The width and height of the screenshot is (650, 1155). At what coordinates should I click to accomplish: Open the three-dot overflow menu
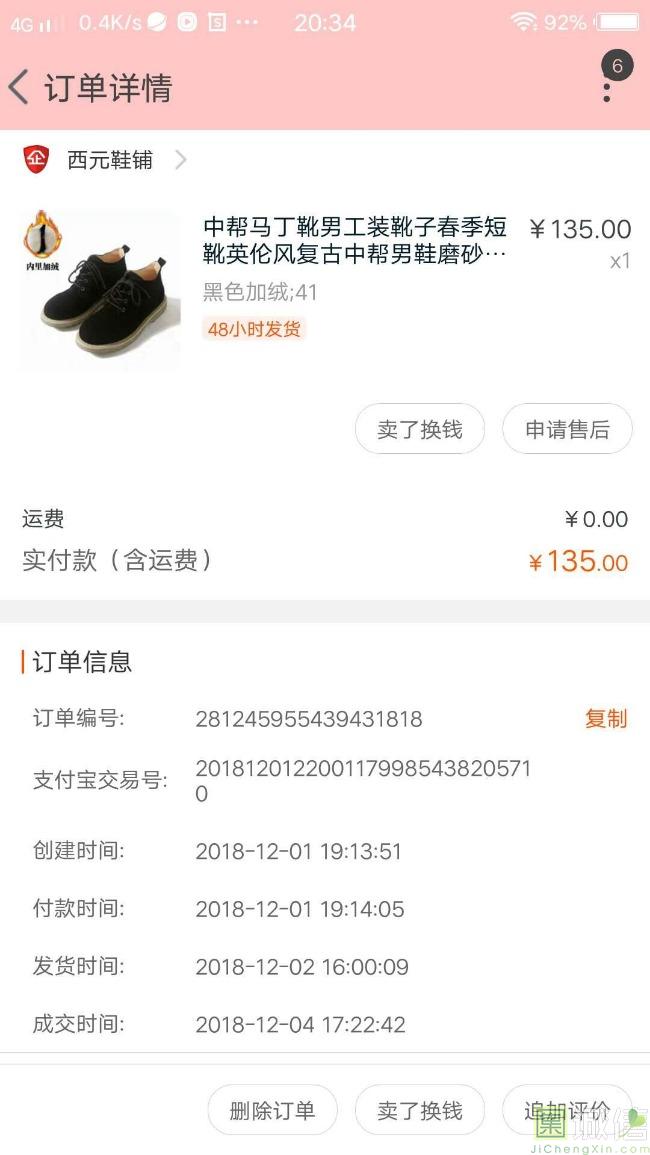607,88
